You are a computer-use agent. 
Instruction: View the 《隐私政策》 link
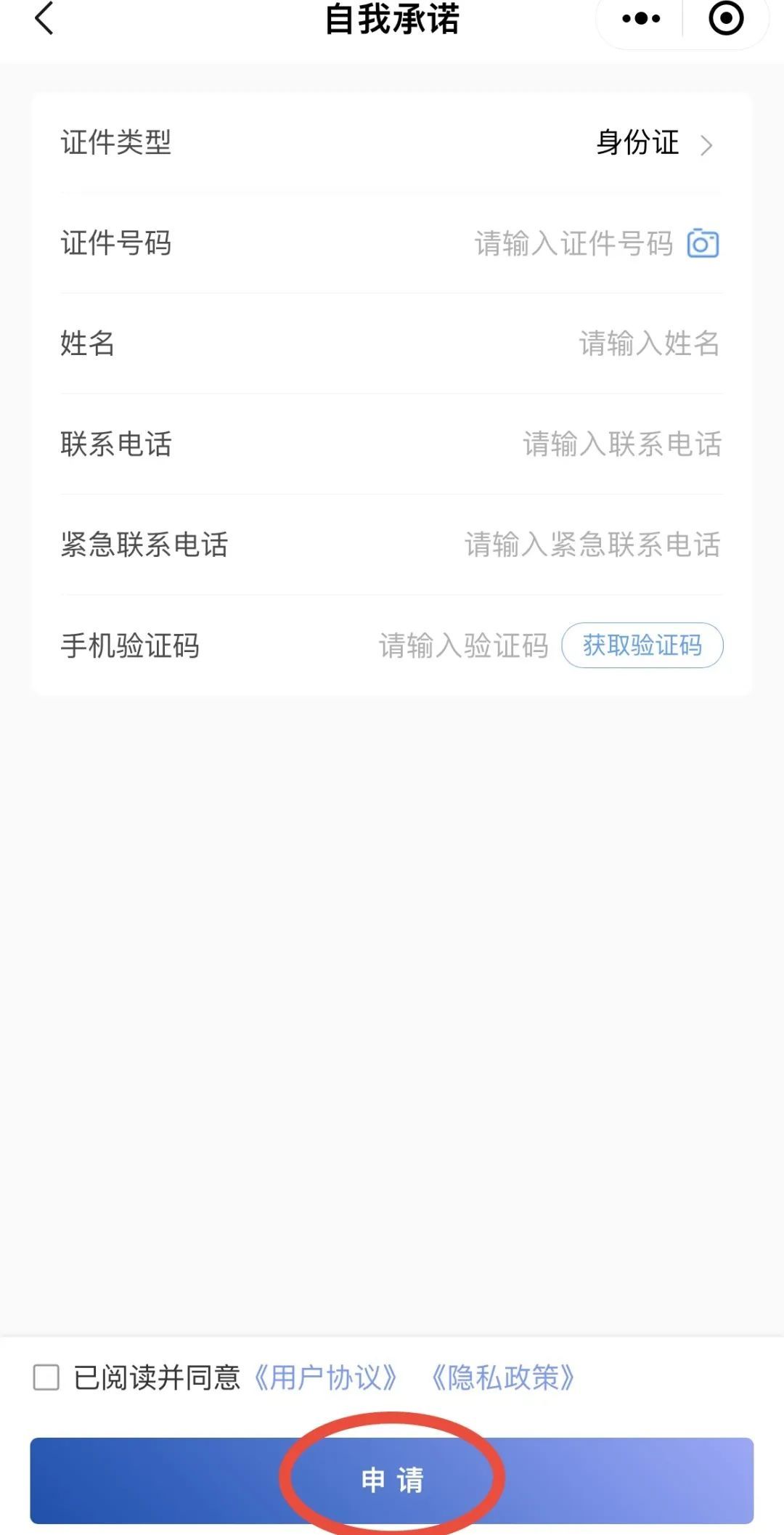[x=503, y=1377]
